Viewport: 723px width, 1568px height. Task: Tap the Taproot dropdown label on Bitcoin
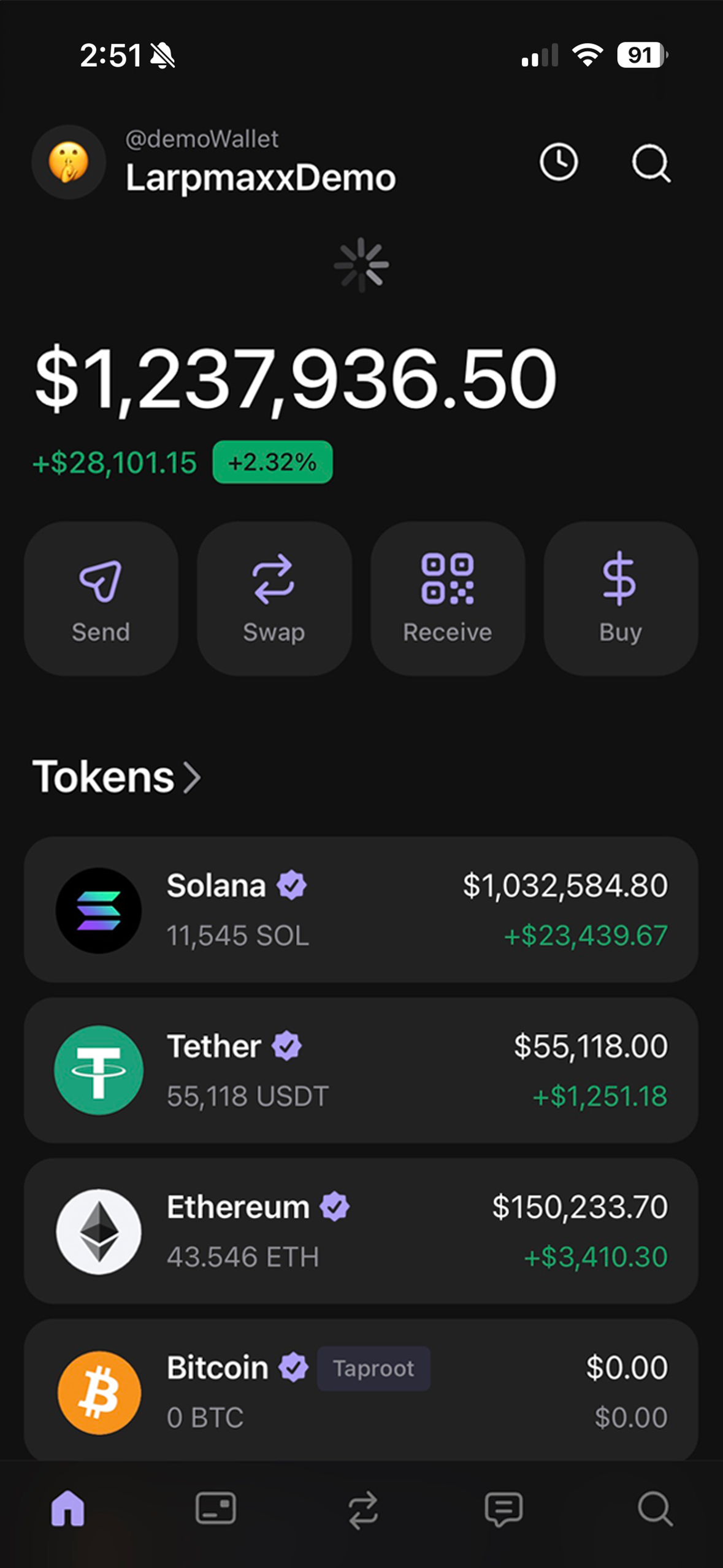[372, 1367]
